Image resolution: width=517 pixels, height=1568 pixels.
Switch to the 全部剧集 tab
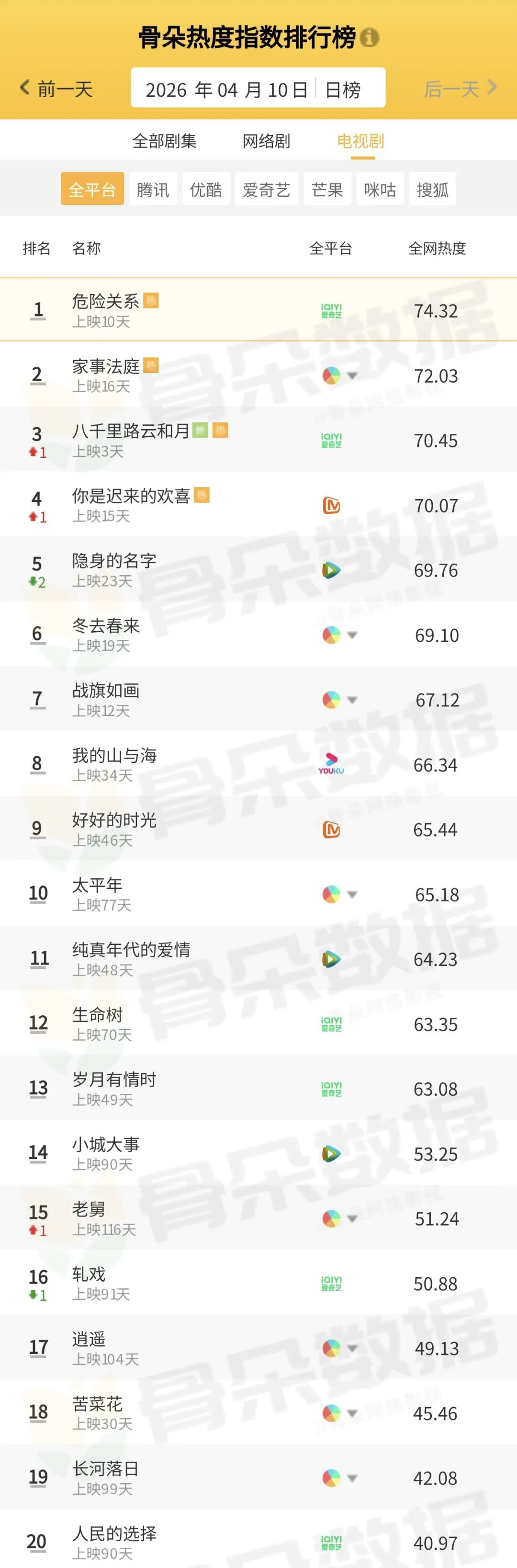tap(164, 141)
